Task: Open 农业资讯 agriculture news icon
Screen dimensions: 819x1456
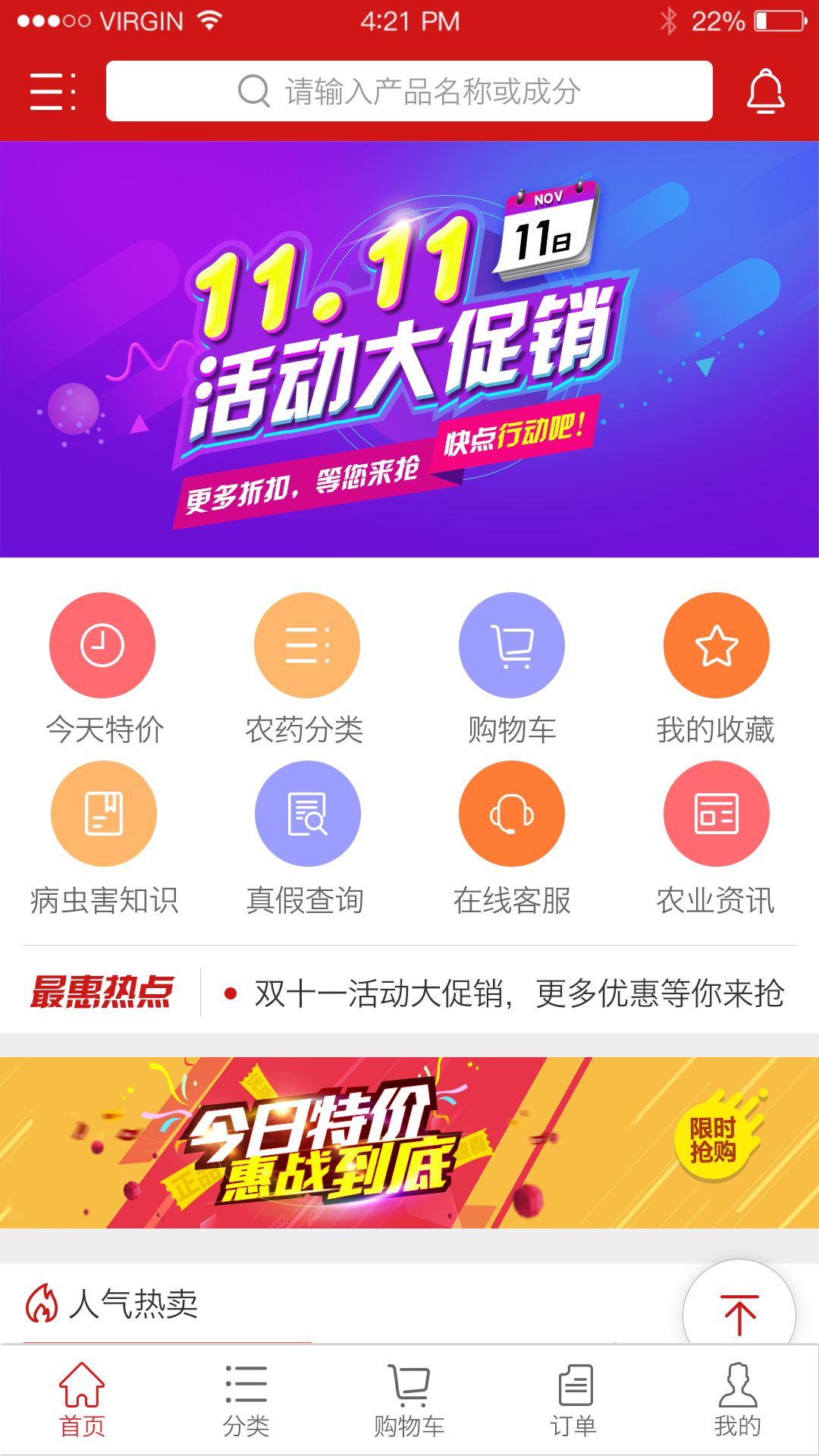Action: pos(717,813)
